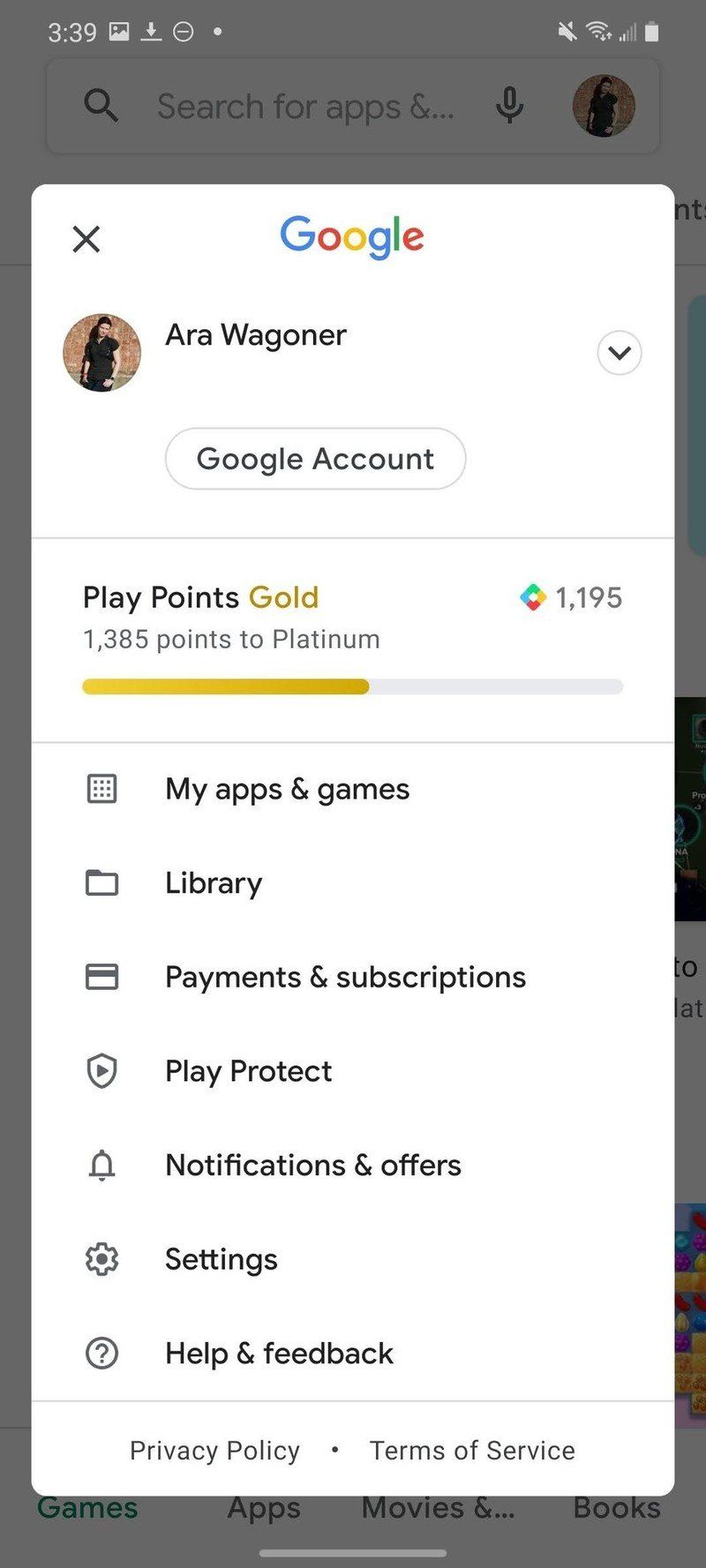Click the Settings gear icon

[x=101, y=1259]
